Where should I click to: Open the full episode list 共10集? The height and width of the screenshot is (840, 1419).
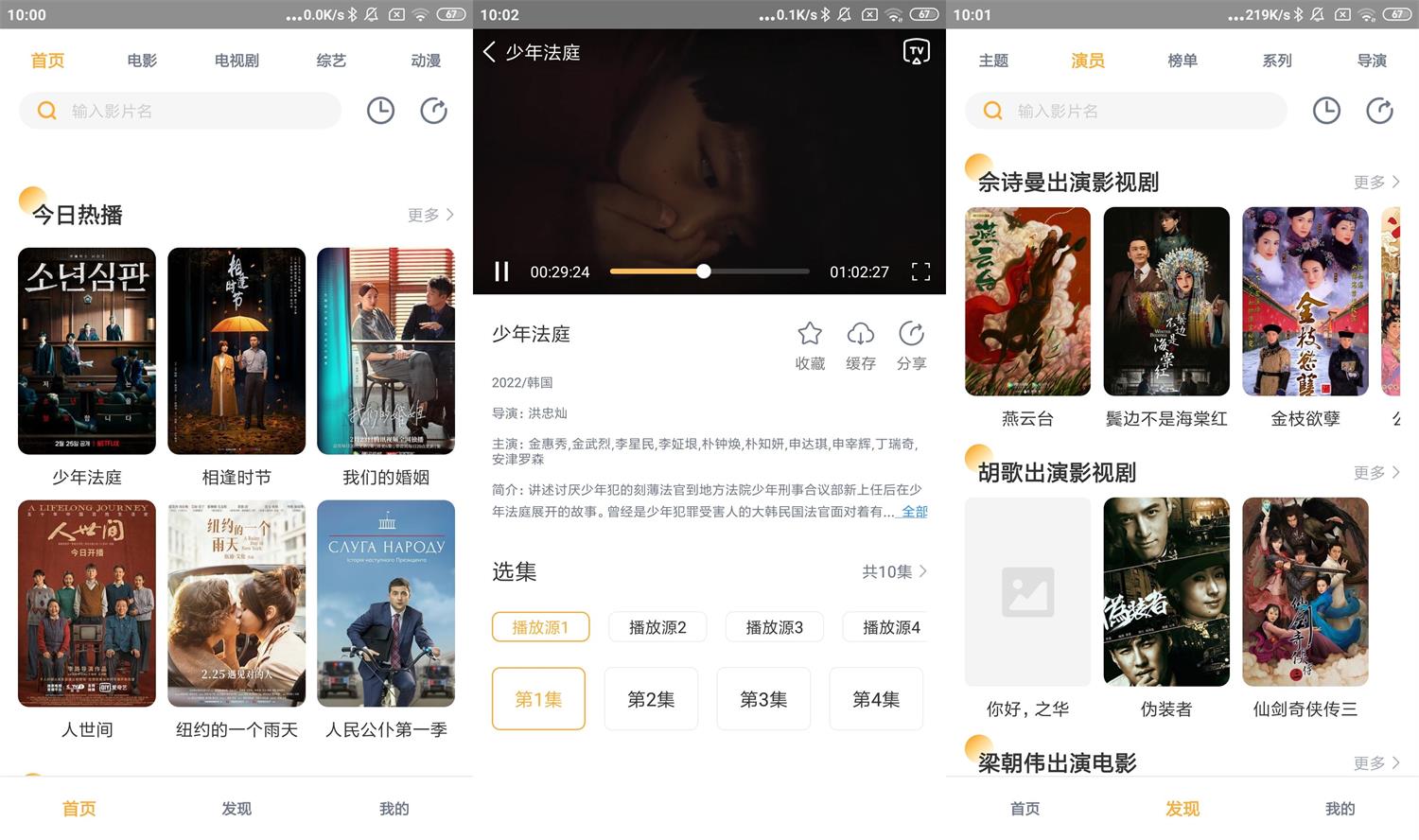pyautogui.click(x=894, y=571)
